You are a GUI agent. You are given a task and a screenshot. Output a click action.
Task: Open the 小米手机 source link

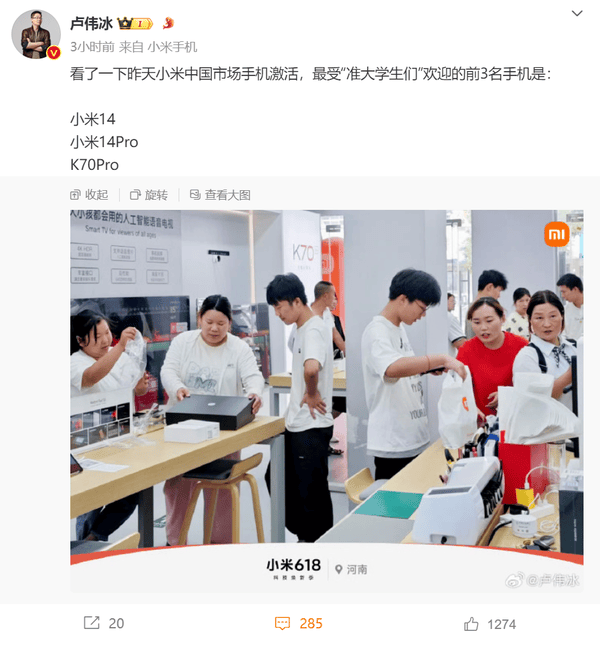[x=172, y=46]
